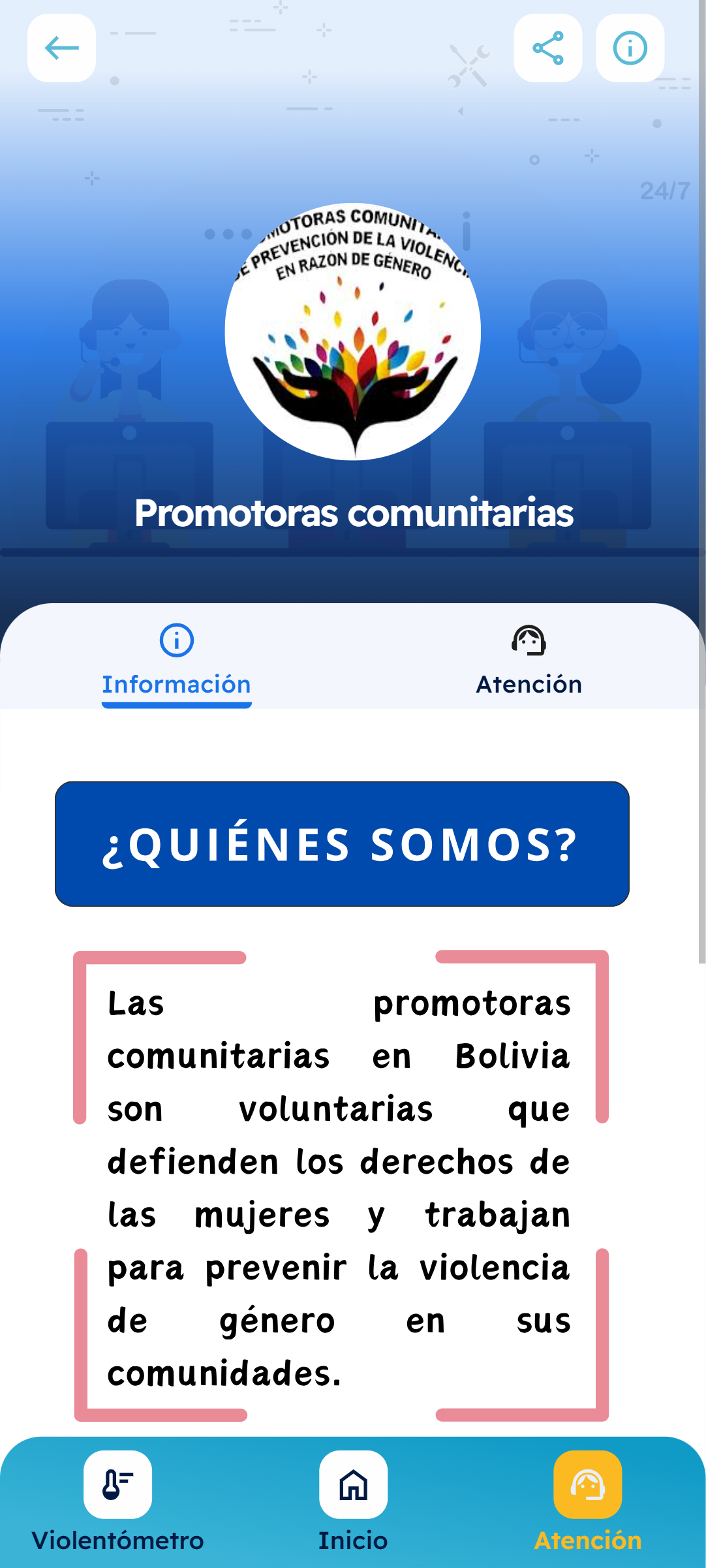Go back using the arrow button

pyautogui.click(x=61, y=48)
